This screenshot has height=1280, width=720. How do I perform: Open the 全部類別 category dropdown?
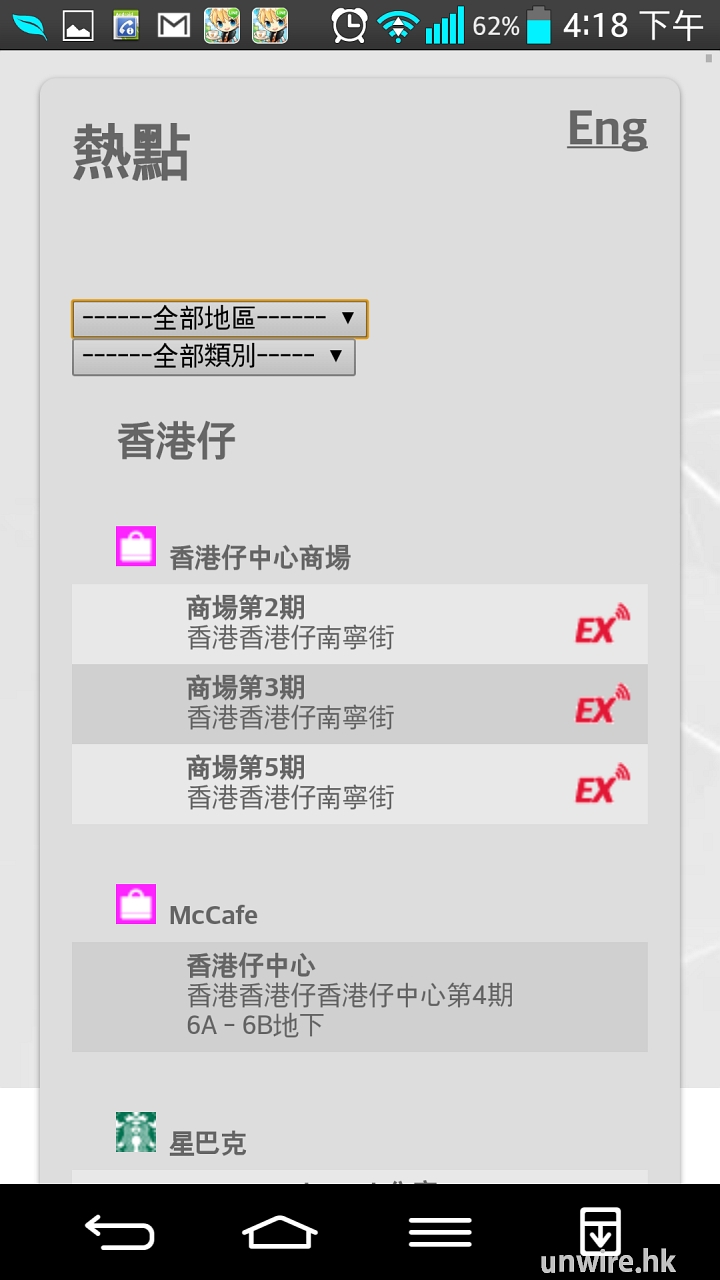click(x=214, y=357)
